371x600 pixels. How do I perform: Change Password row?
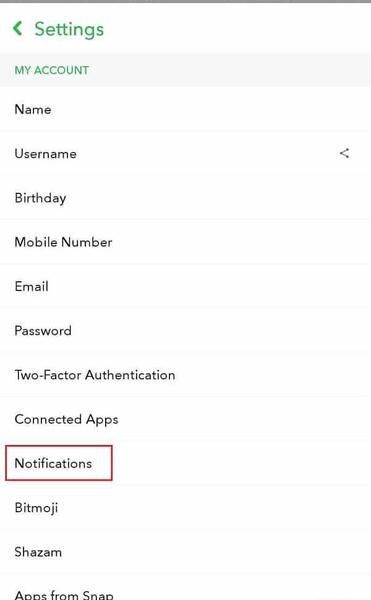[186, 331]
